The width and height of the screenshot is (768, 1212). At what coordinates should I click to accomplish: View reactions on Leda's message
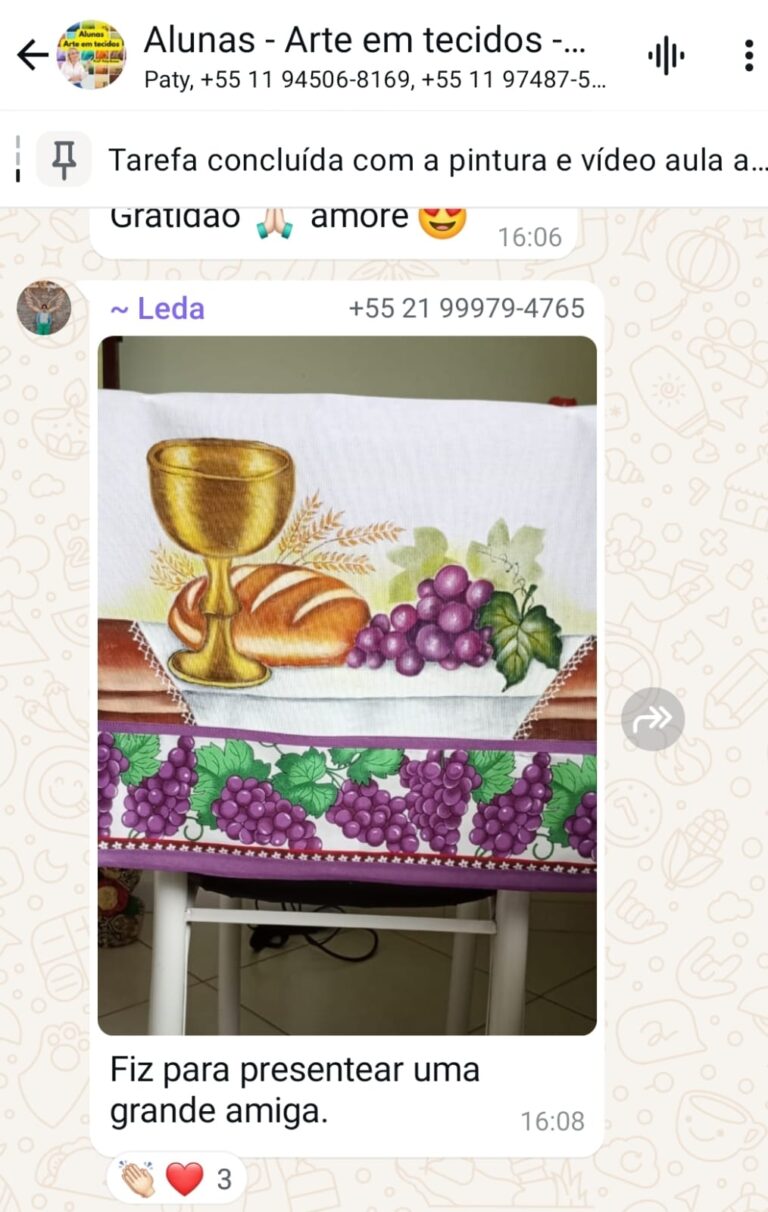pos(176,1179)
